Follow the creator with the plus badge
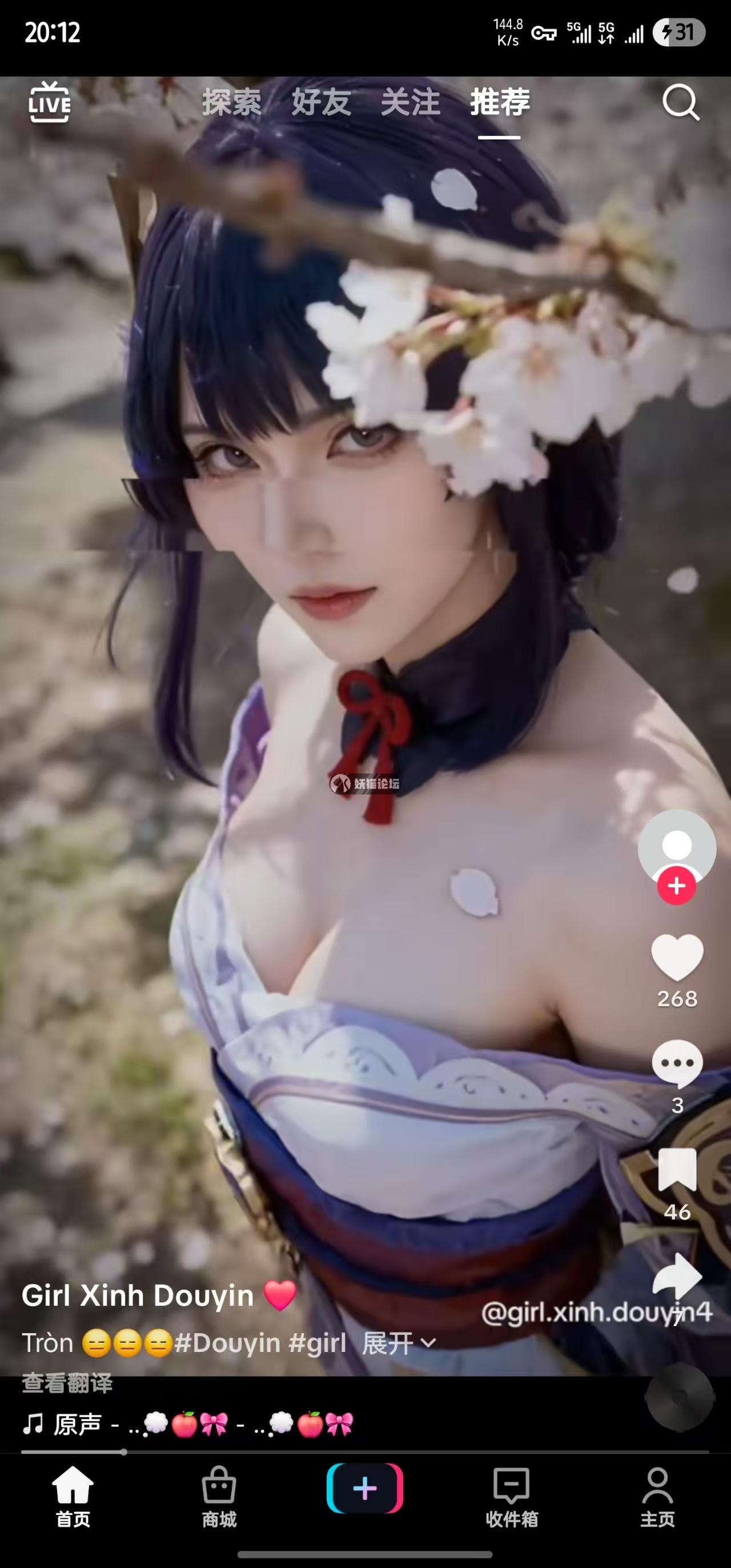Screen dimensions: 731x1568 click(676, 886)
